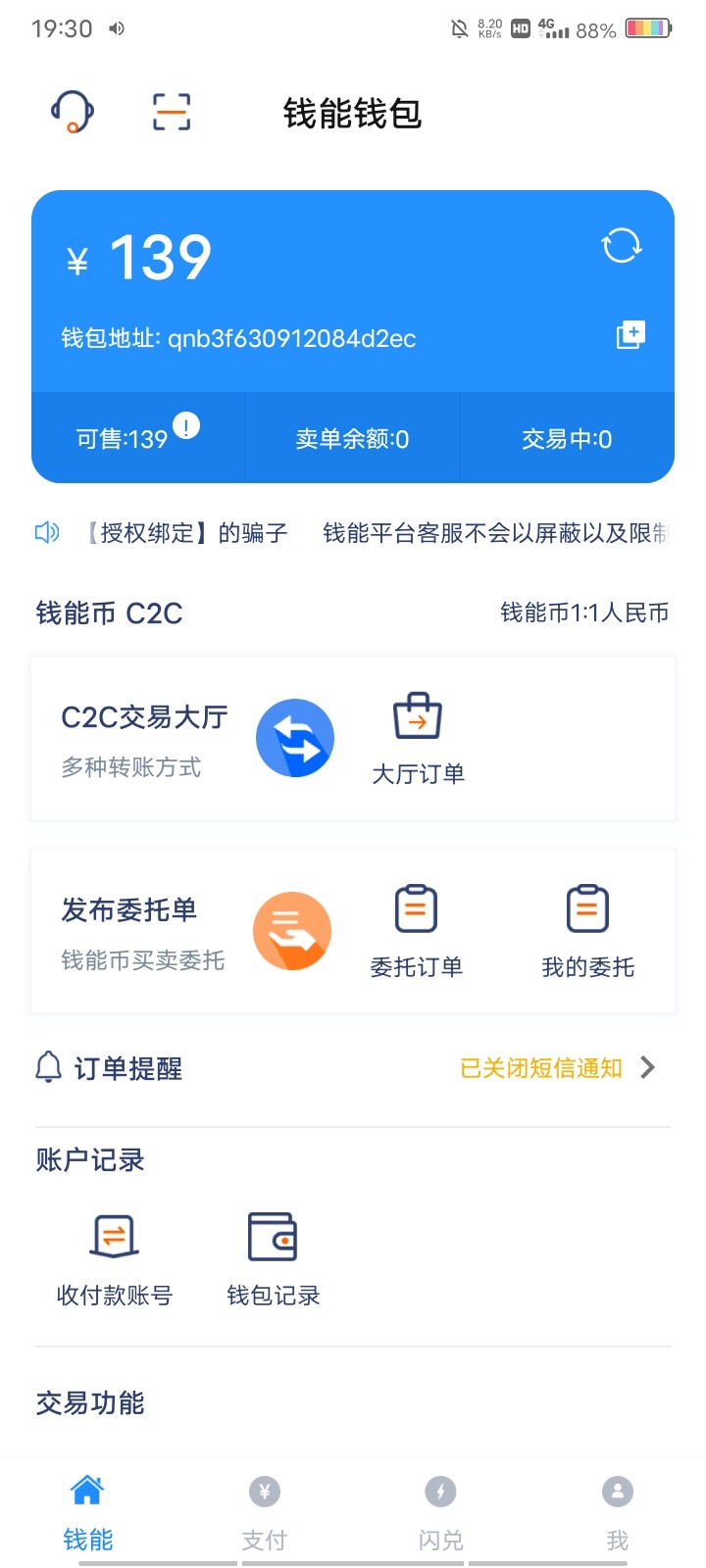Open 我的委托
The width and height of the screenshot is (706, 1568).
click(587, 931)
